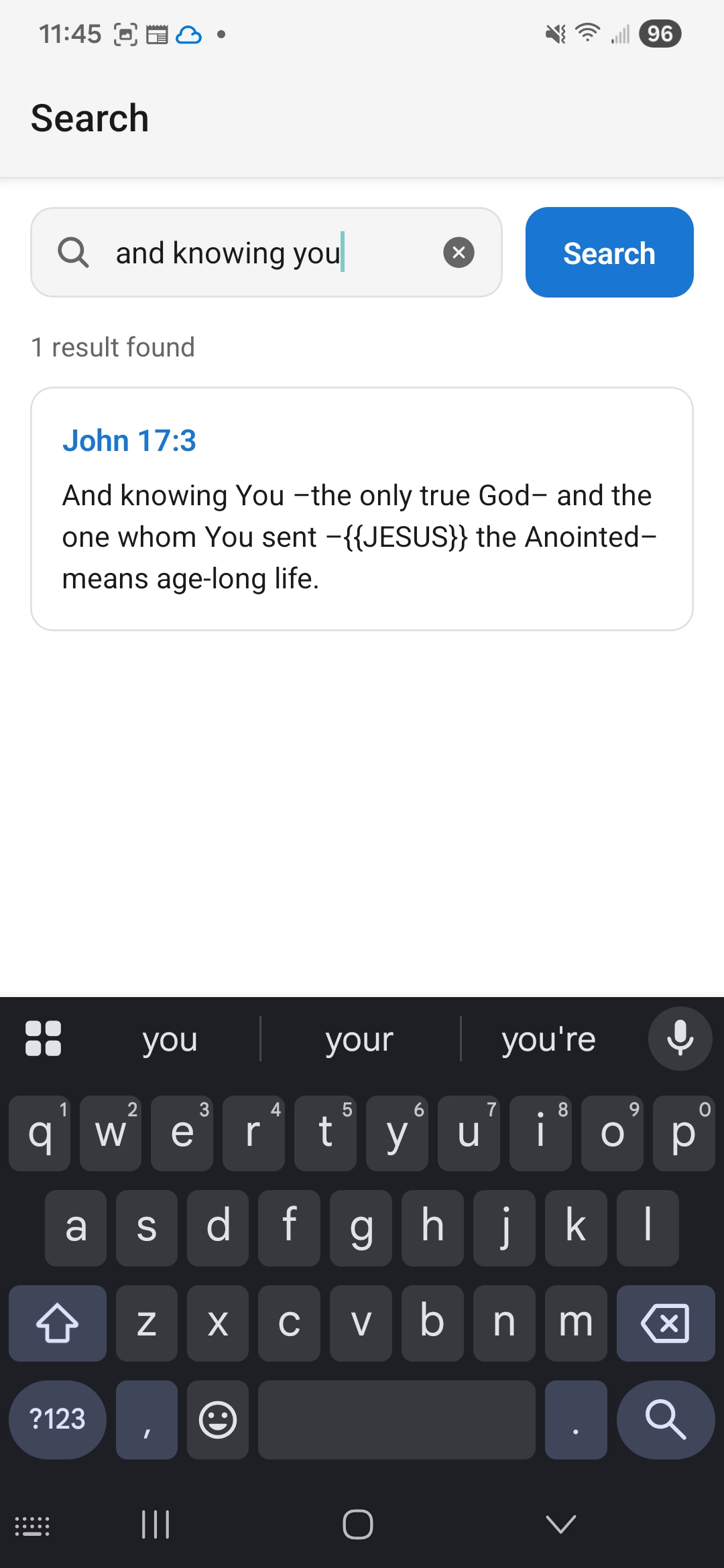Screen dimensions: 724x1568
Task: Tap the search input field
Action: [x=268, y=253]
